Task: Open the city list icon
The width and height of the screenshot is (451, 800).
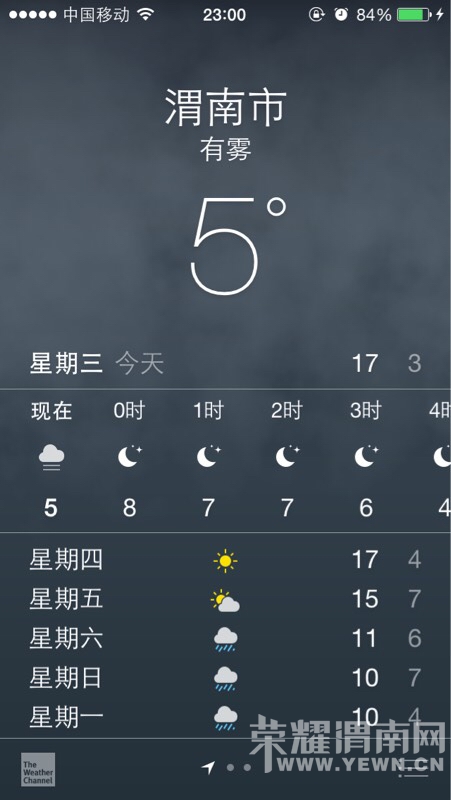Action: (414, 769)
